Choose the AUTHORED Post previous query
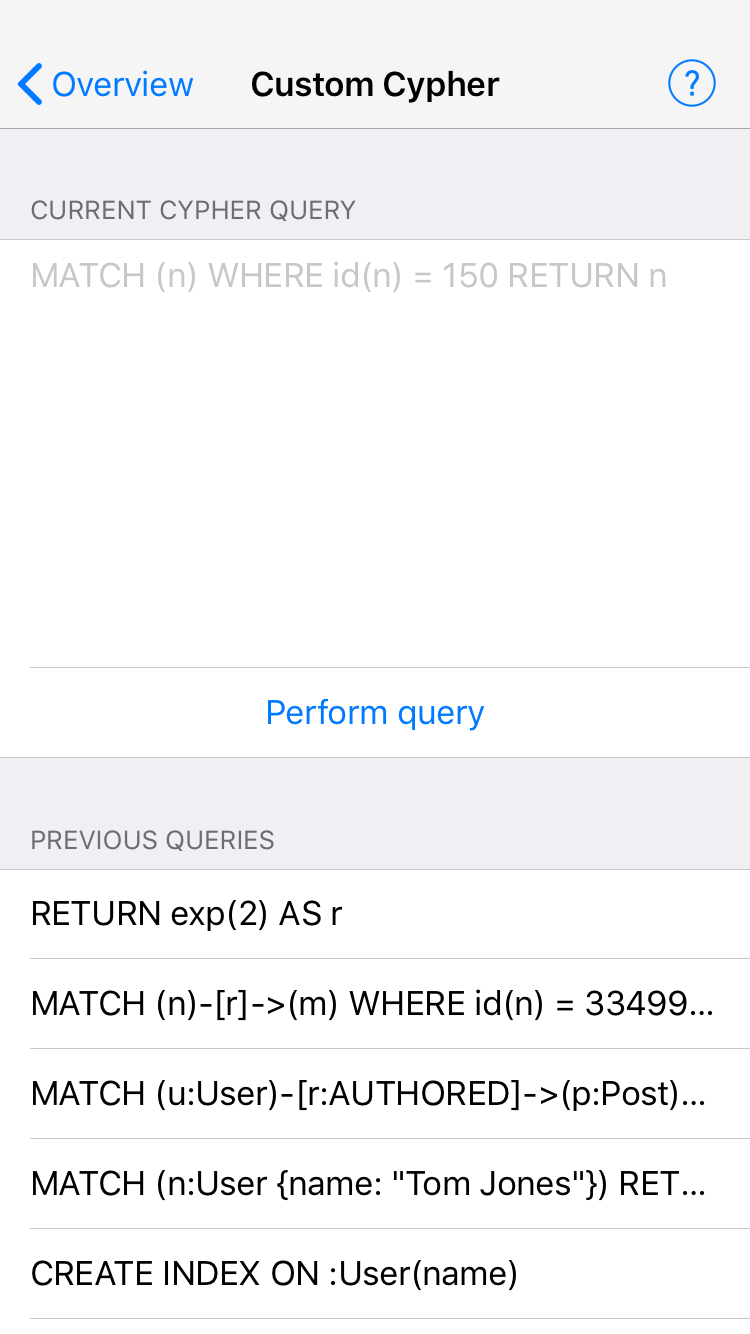The height and width of the screenshot is (1334, 750). coord(375,1094)
